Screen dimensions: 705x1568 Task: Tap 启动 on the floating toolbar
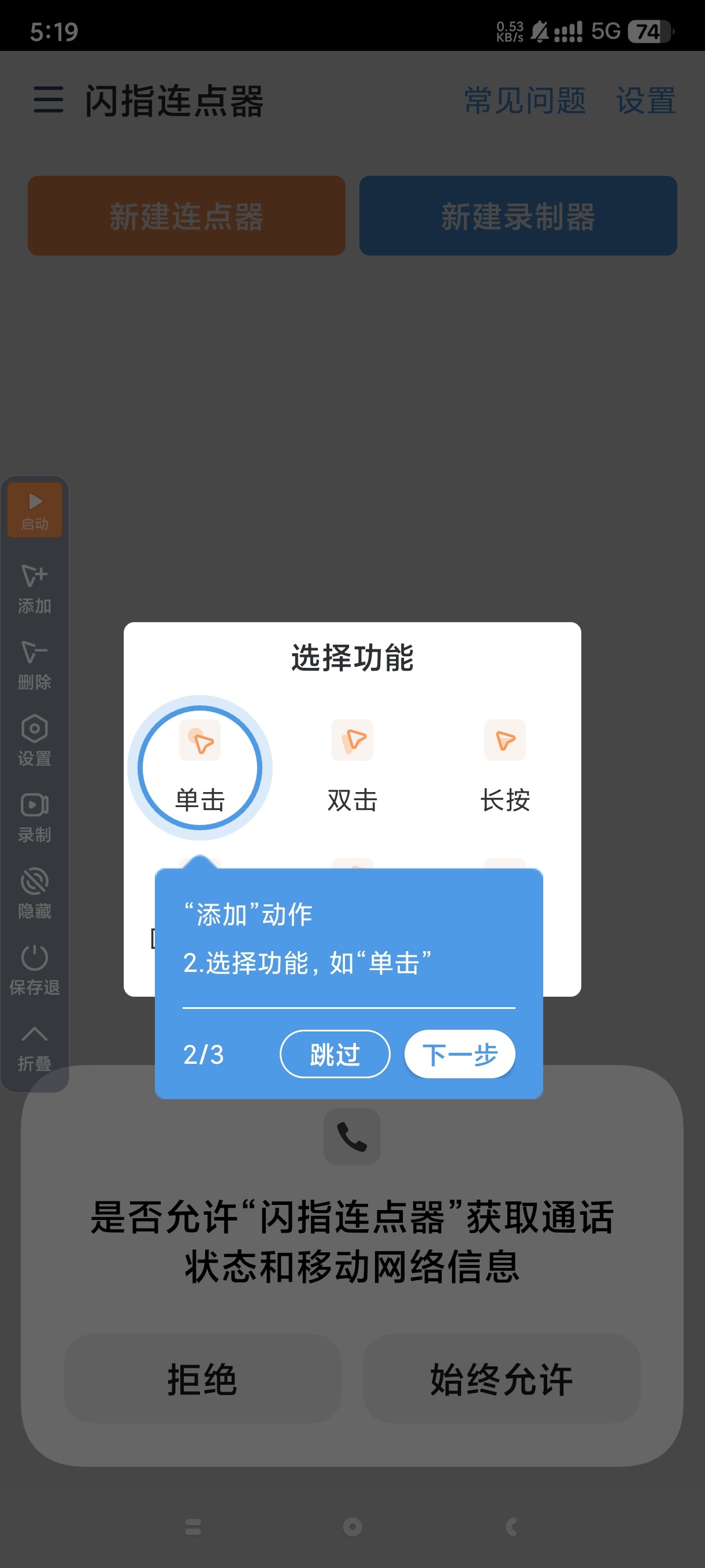[x=35, y=510]
